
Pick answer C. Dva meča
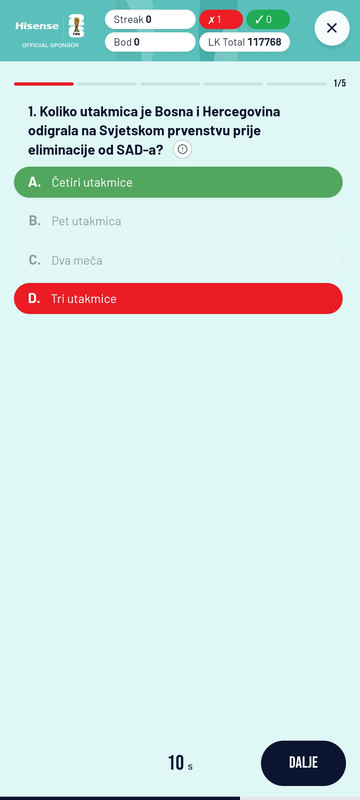pos(178,260)
